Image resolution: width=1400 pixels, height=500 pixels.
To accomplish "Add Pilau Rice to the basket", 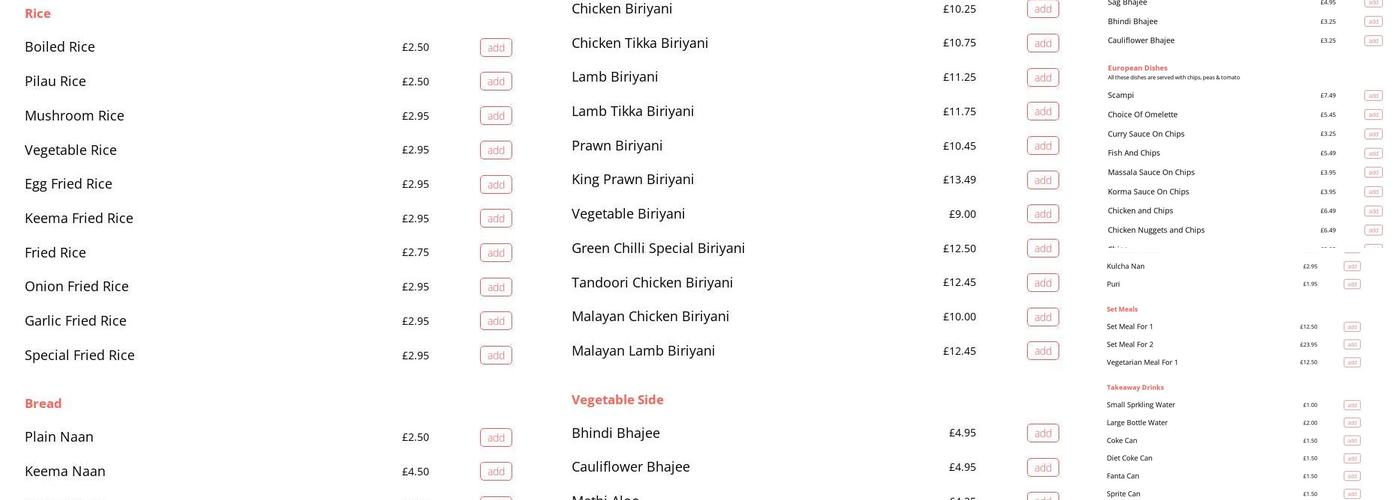I will pos(496,81).
